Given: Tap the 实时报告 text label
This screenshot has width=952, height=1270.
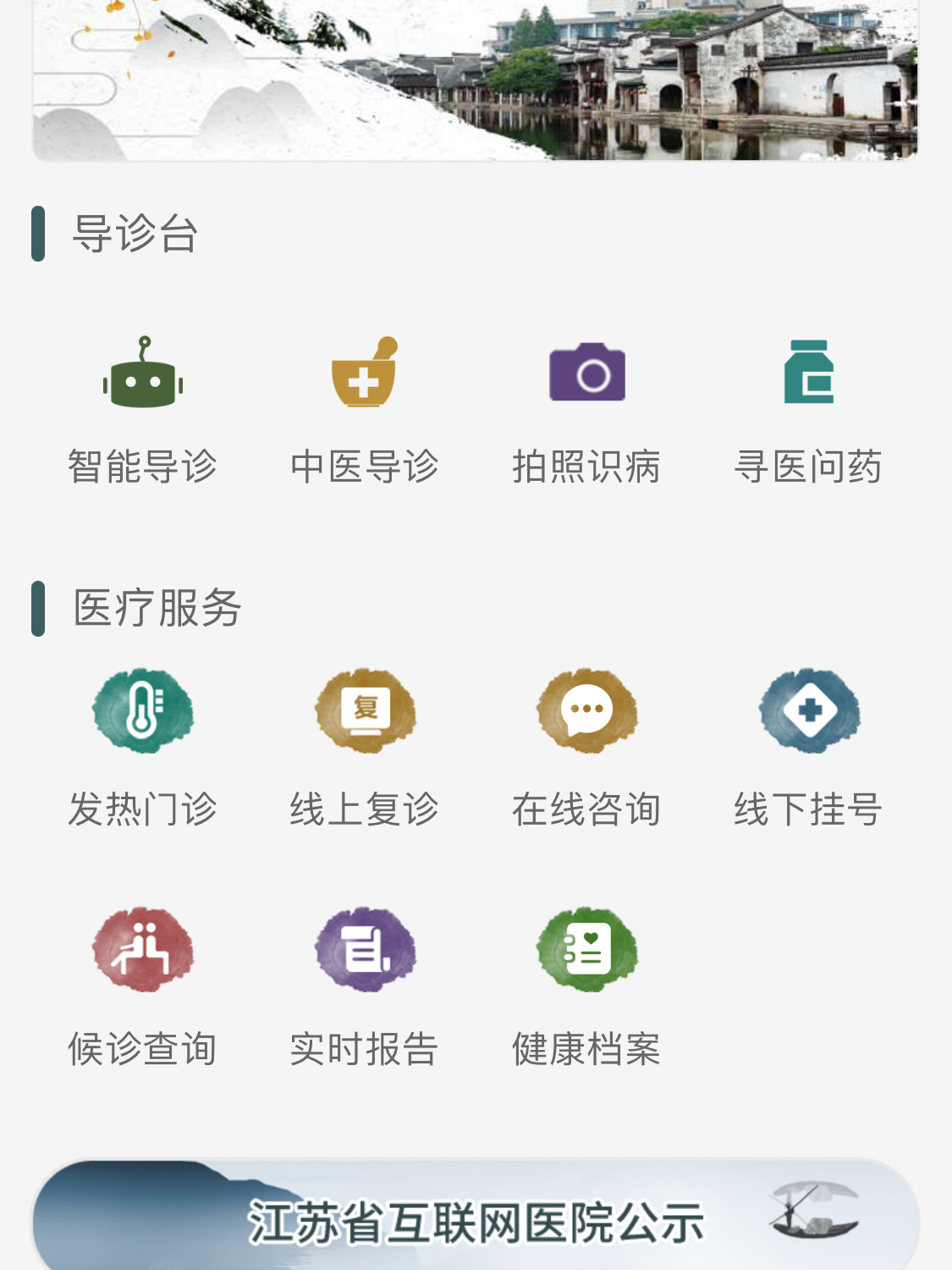Looking at the screenshot, I should click(x=365, y=1050).
